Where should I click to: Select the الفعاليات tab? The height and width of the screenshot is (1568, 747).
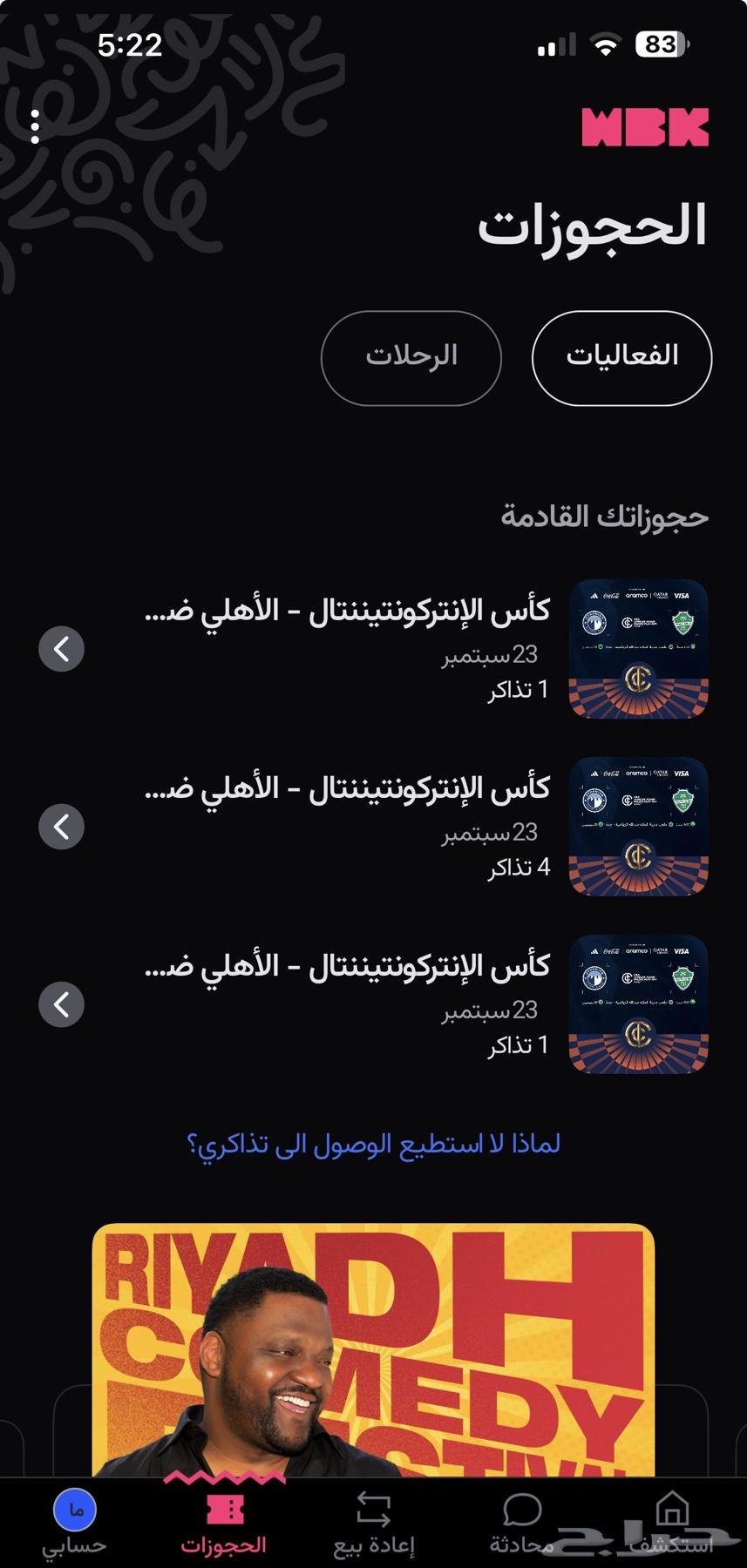click(620, 357)
